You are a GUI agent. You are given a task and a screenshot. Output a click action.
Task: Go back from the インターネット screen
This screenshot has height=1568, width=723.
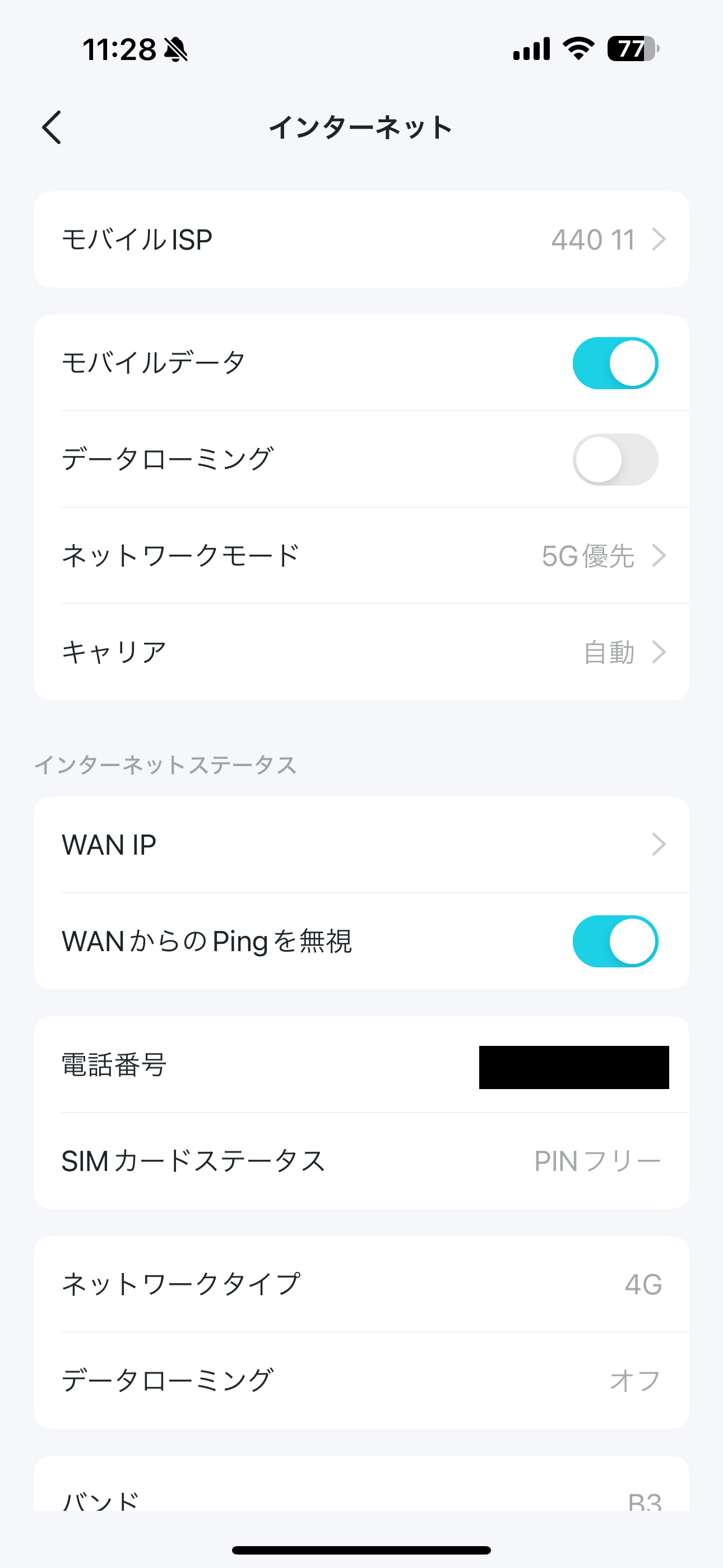(52, 127)
